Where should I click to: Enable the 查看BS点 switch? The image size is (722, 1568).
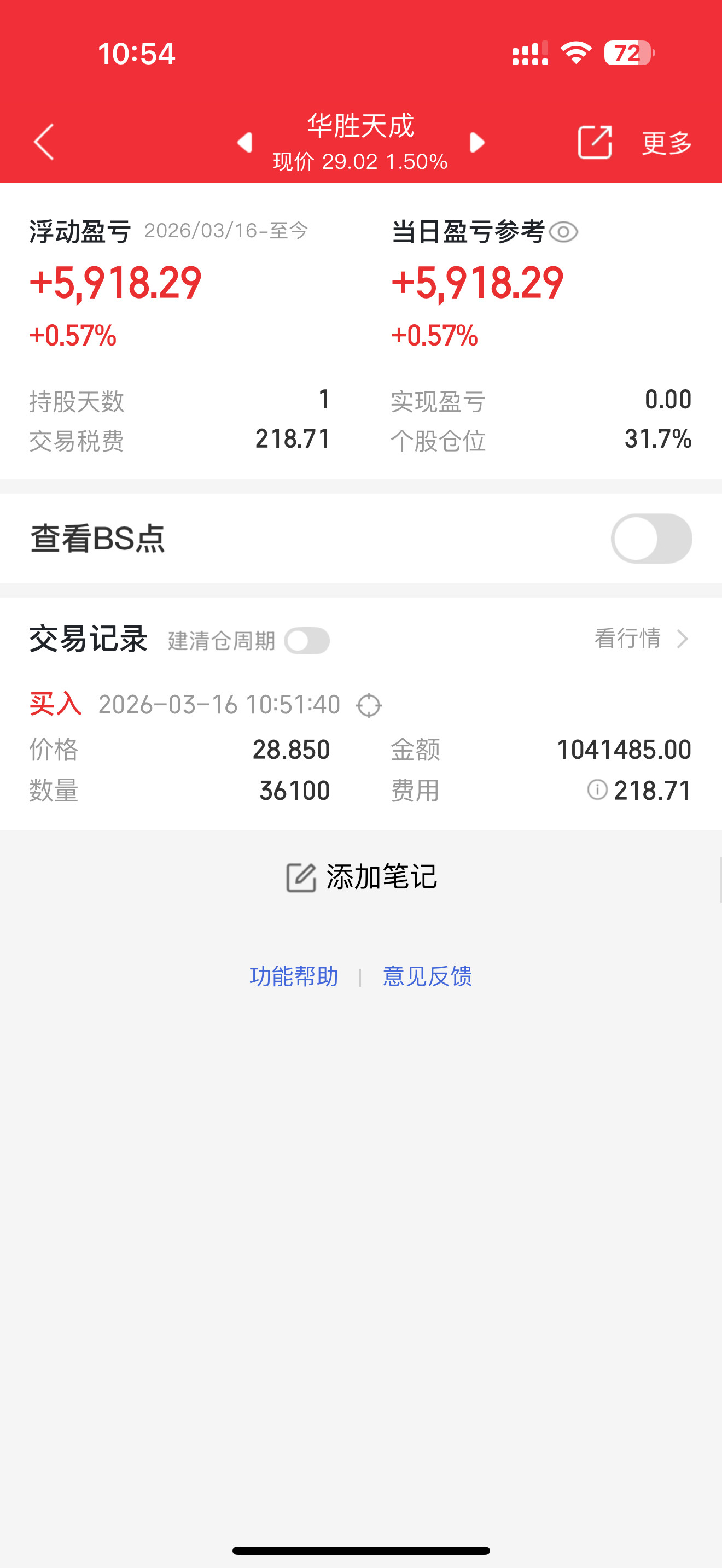[x=651, y=539]
